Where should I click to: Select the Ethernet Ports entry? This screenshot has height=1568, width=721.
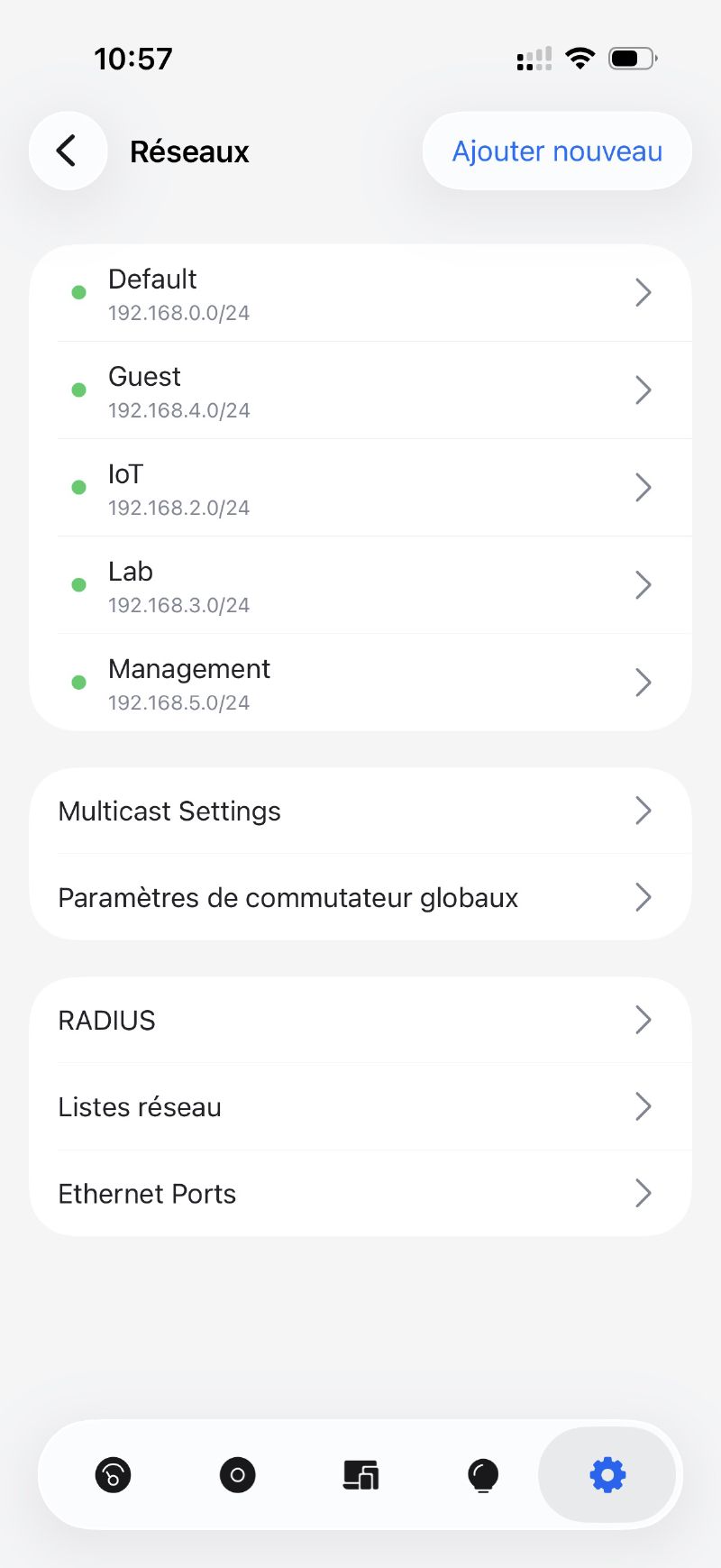pyautogui.click(x=360, y=1193)
